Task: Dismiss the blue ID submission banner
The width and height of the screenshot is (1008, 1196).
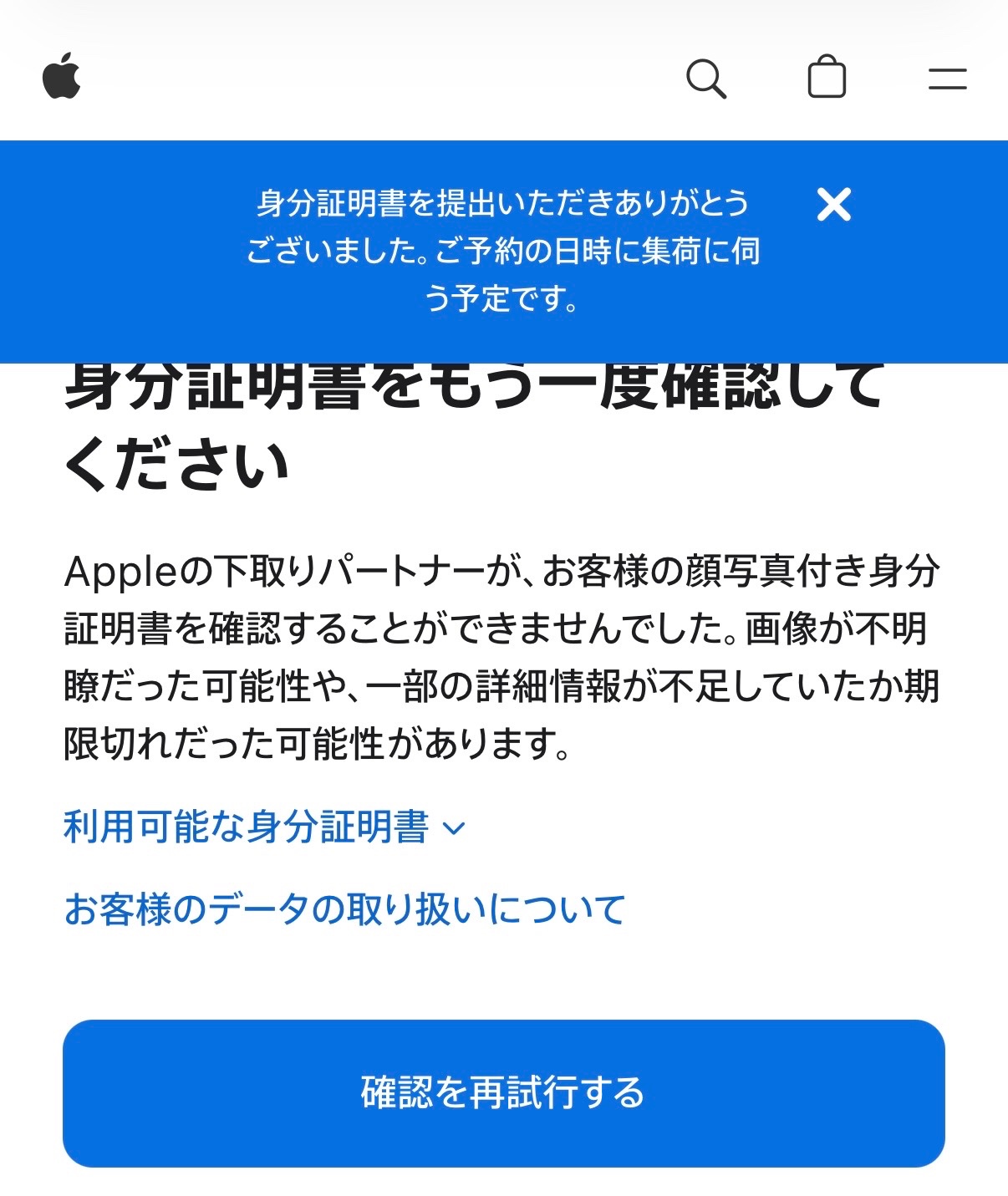Action: point(833,205)
